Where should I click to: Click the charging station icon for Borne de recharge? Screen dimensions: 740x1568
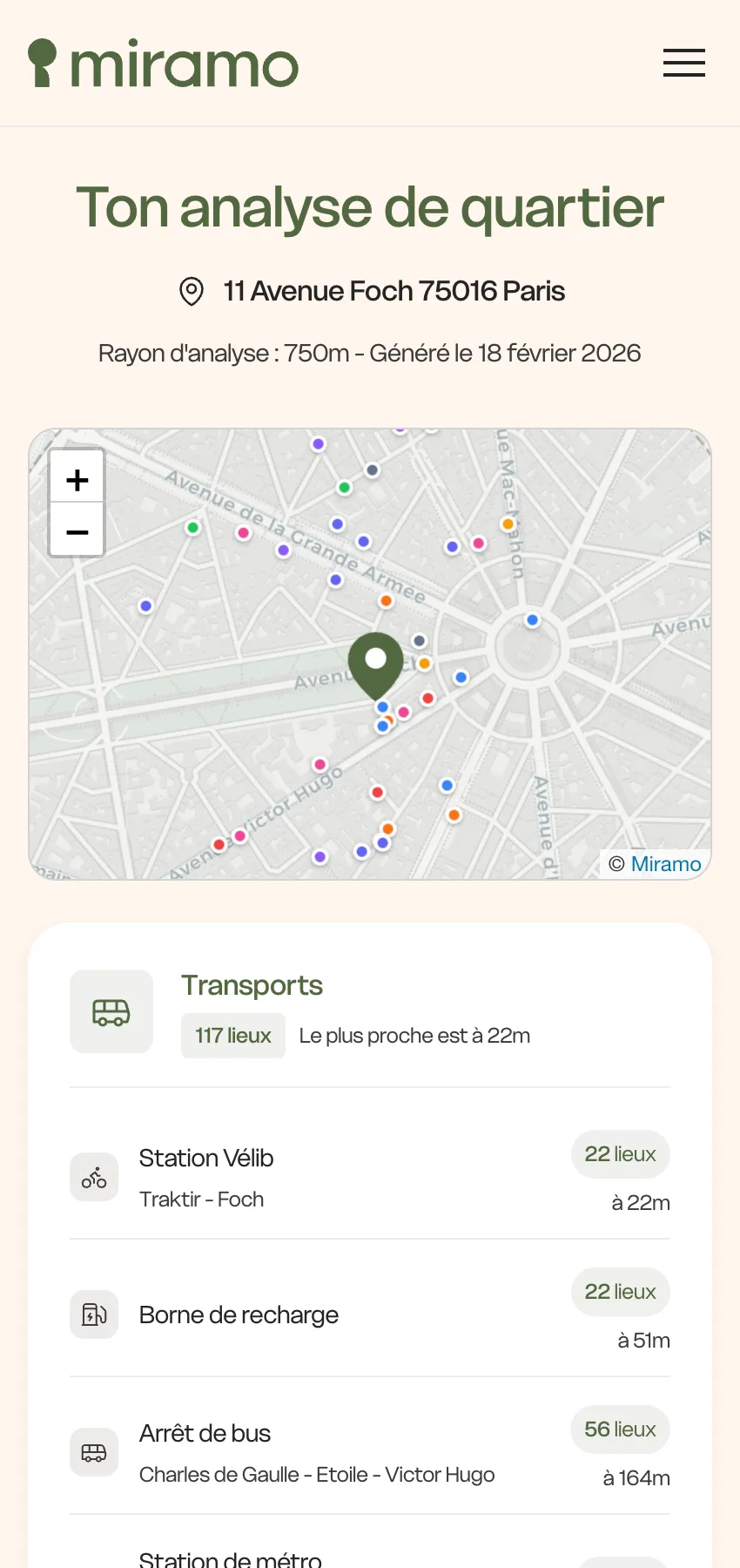click(x=93, y=1315)
